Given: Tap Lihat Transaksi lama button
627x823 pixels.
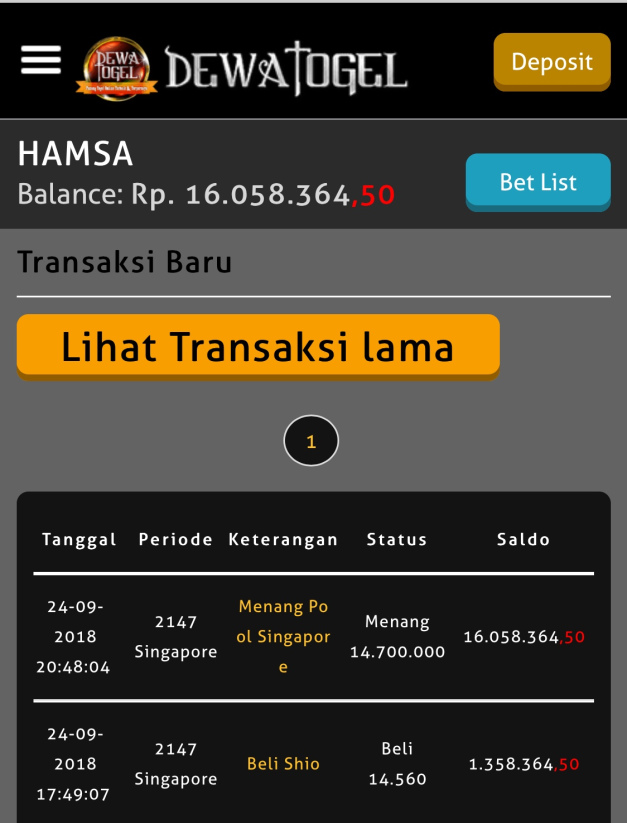Looking at the screenshot, I should point(258,346).
